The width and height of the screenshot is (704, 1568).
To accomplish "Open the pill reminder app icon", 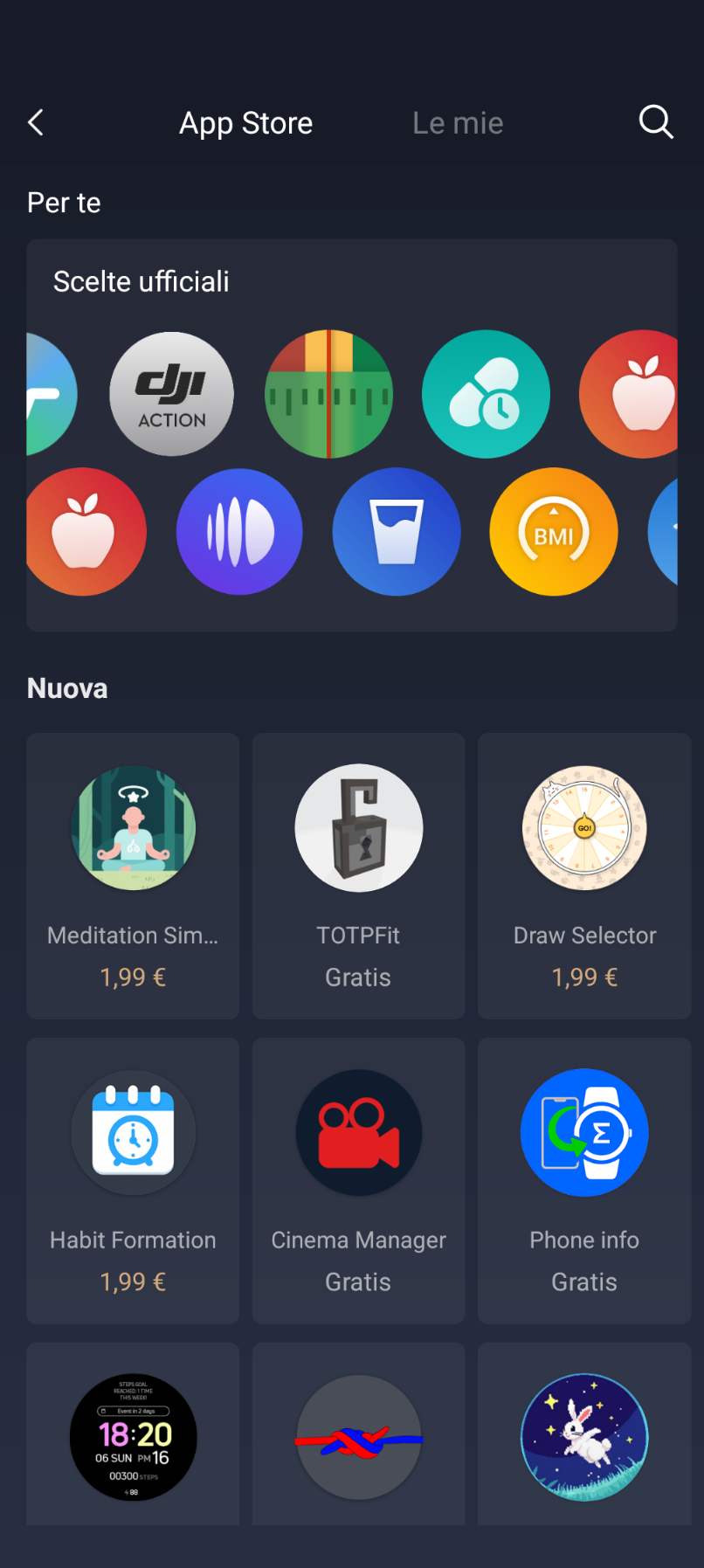I will click(x=486, y=394).
